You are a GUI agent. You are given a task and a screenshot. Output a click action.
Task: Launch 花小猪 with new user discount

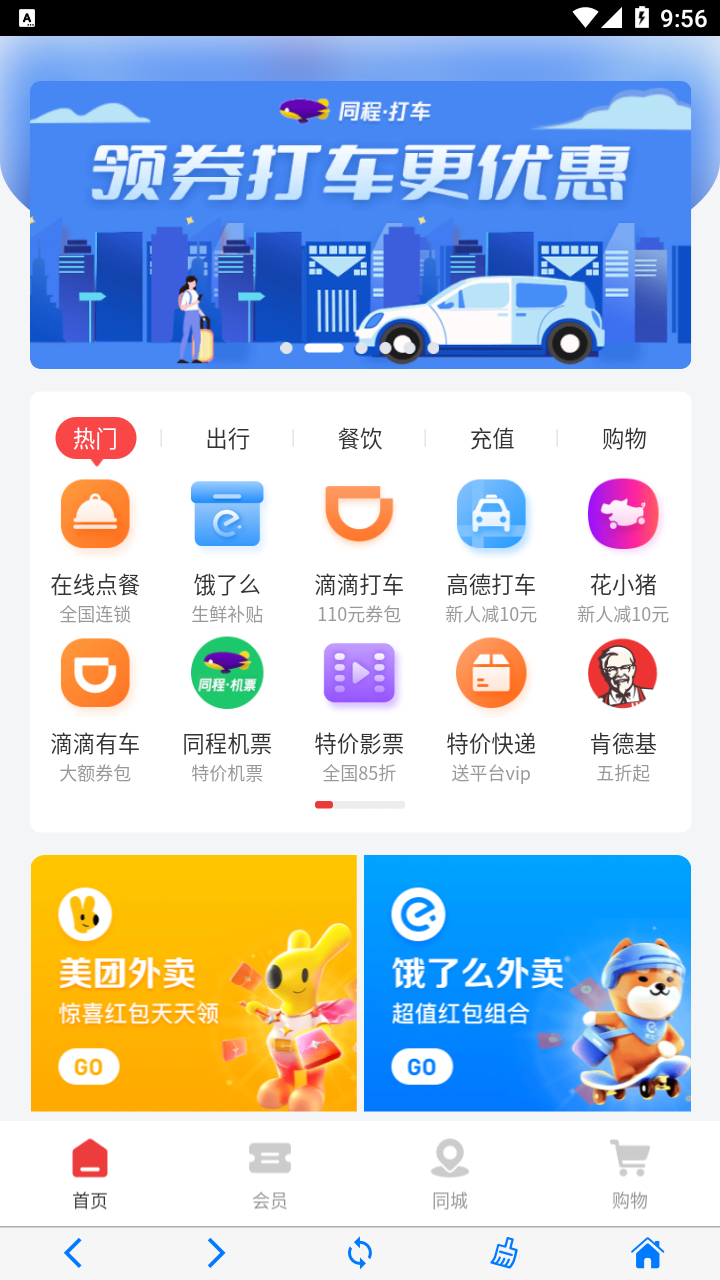(x=623, y=513)
